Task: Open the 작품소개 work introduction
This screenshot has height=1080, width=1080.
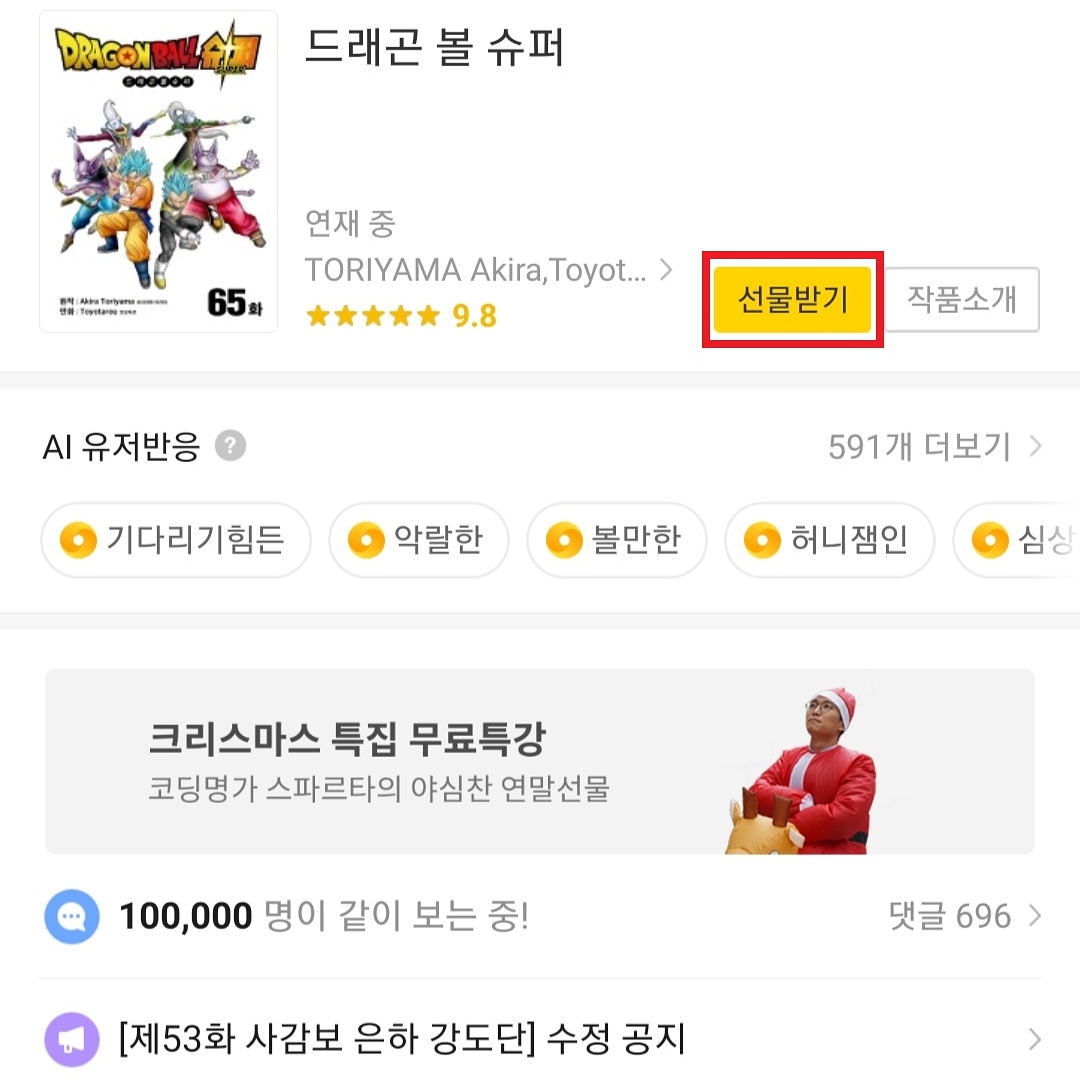Action: (x=962, y=300)
